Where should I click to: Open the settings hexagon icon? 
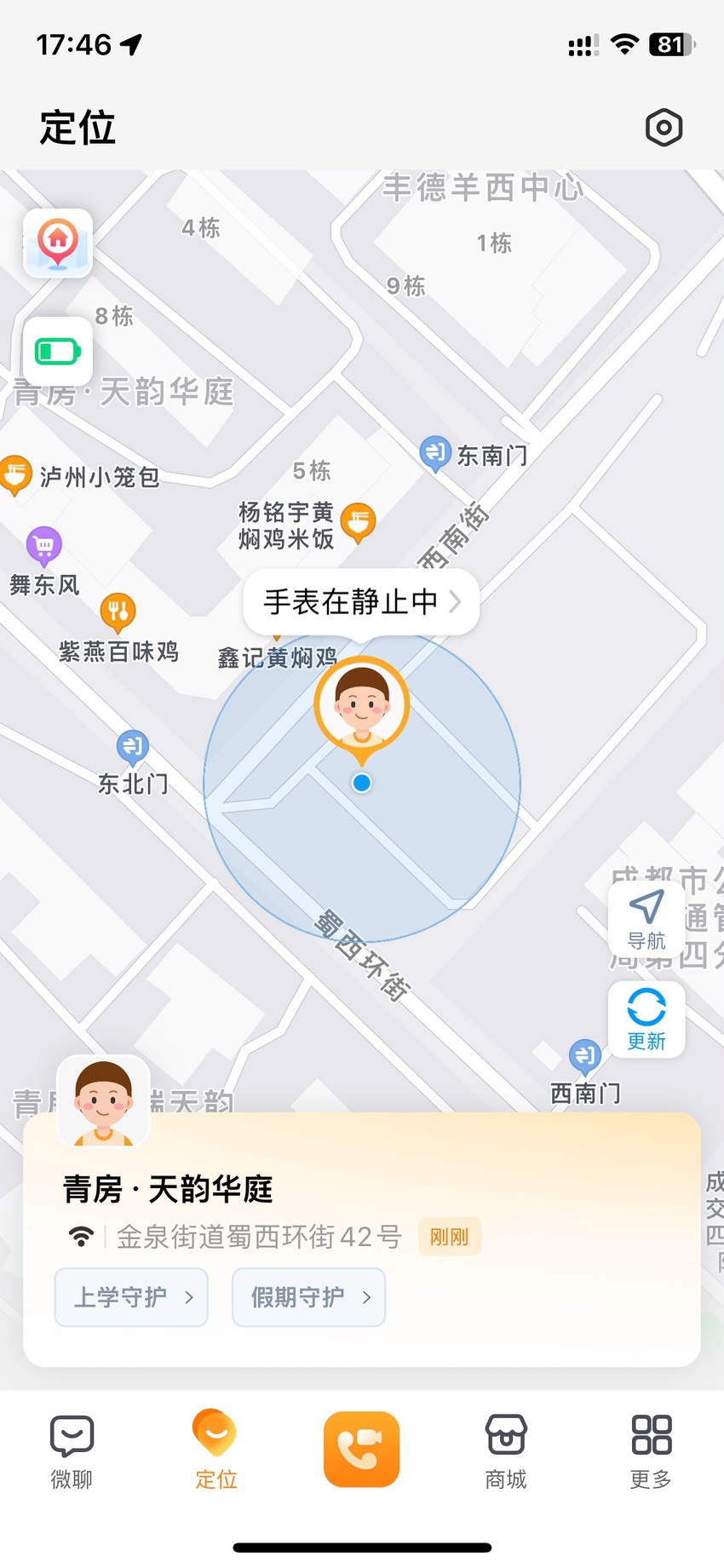pyautogui.click(x=664, y=128)
